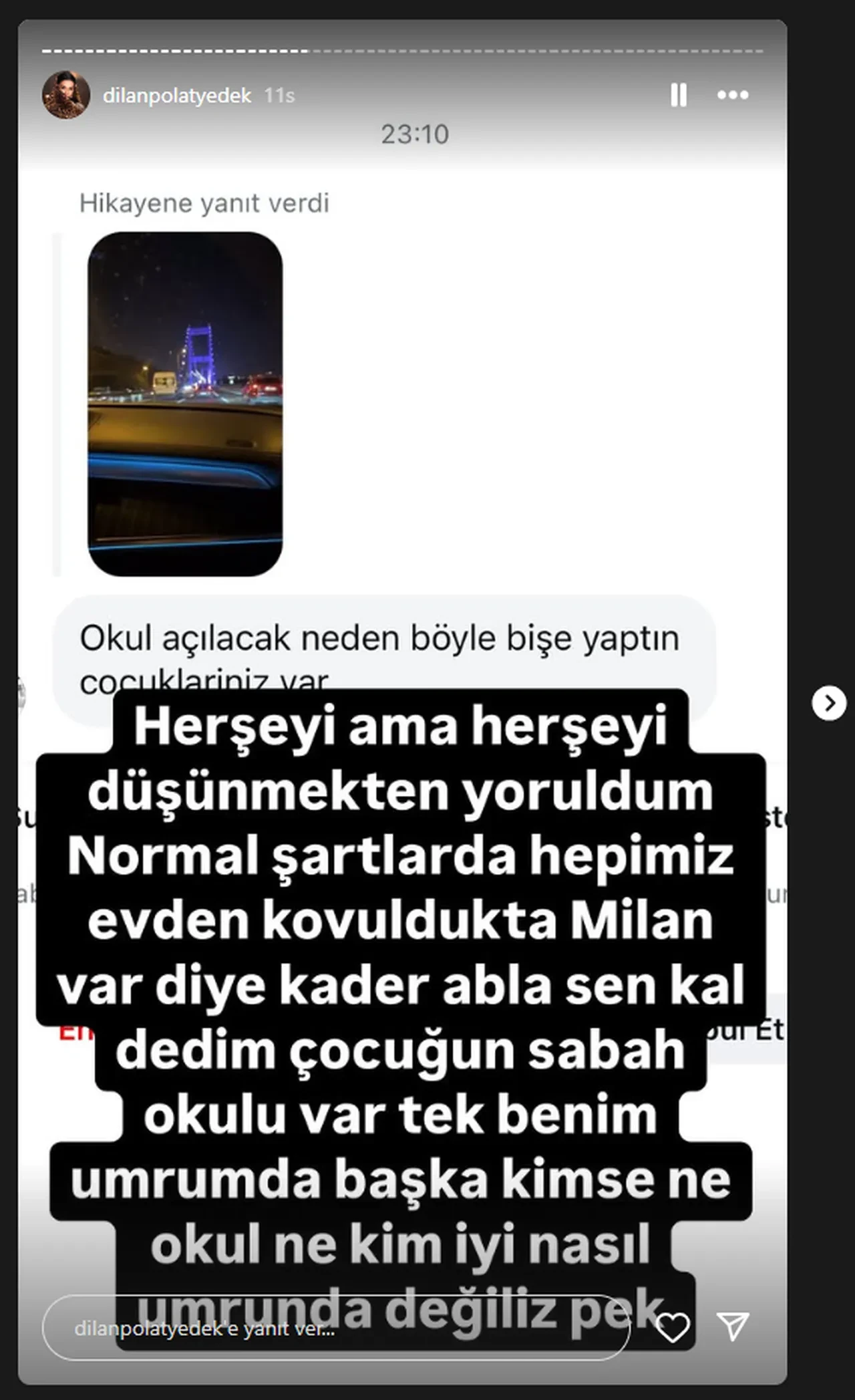Advance to next story with right arrow
Image resolution: width=855 pixels, height=1400 pixels.
[830, 704]
